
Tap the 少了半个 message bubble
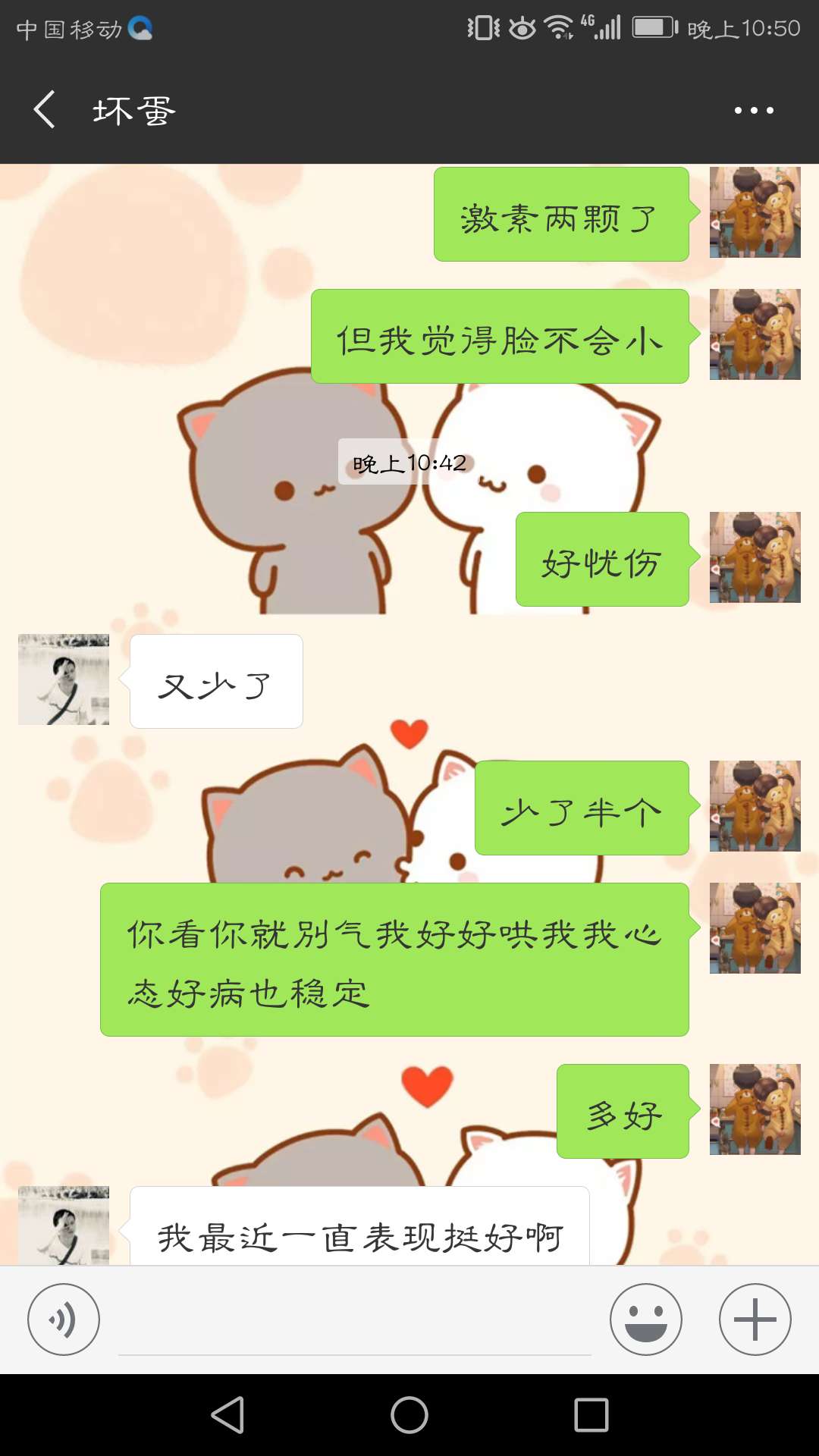(x=581, y=810)
